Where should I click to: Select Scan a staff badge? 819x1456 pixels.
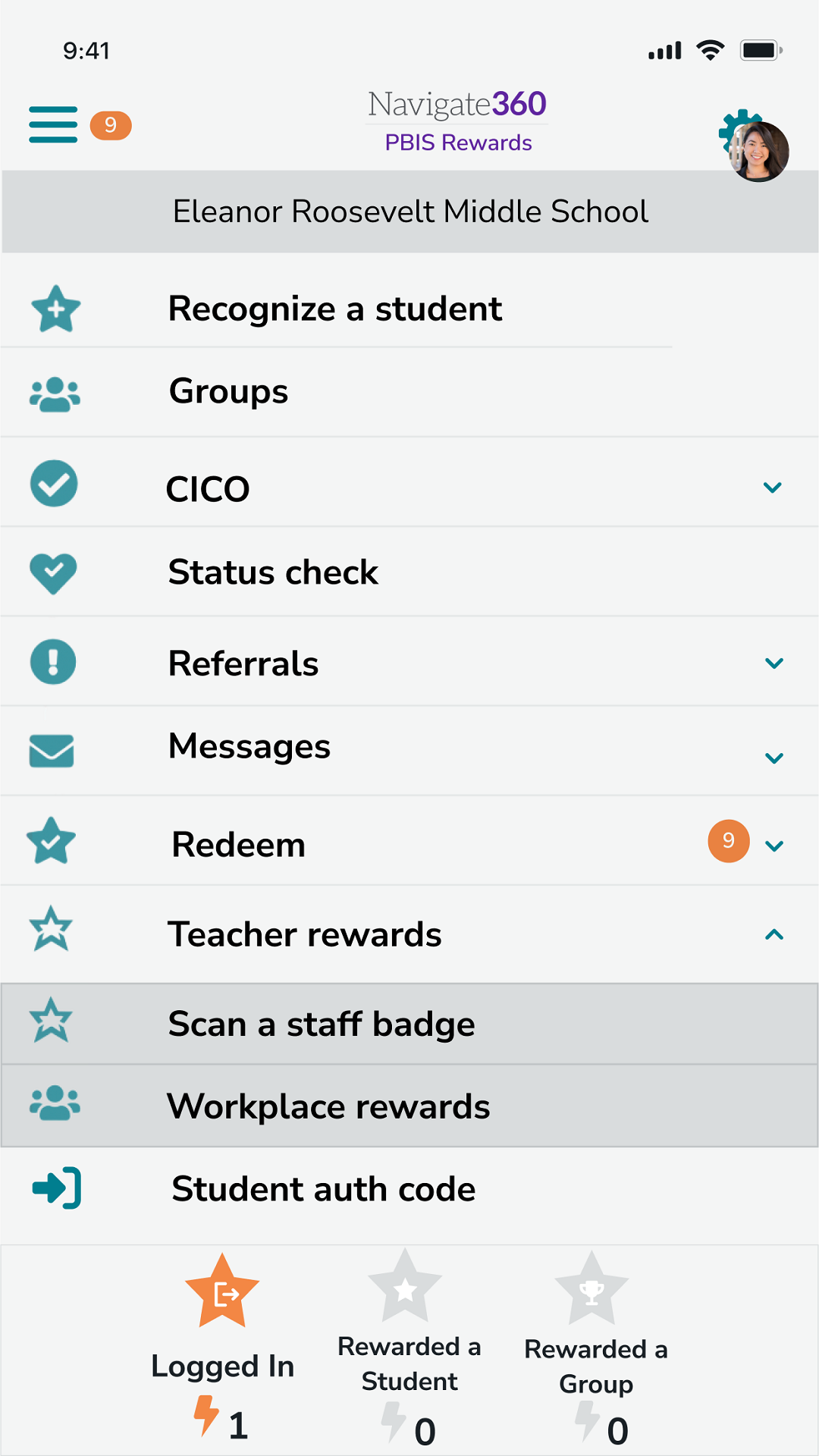(x=322, y=1023)
